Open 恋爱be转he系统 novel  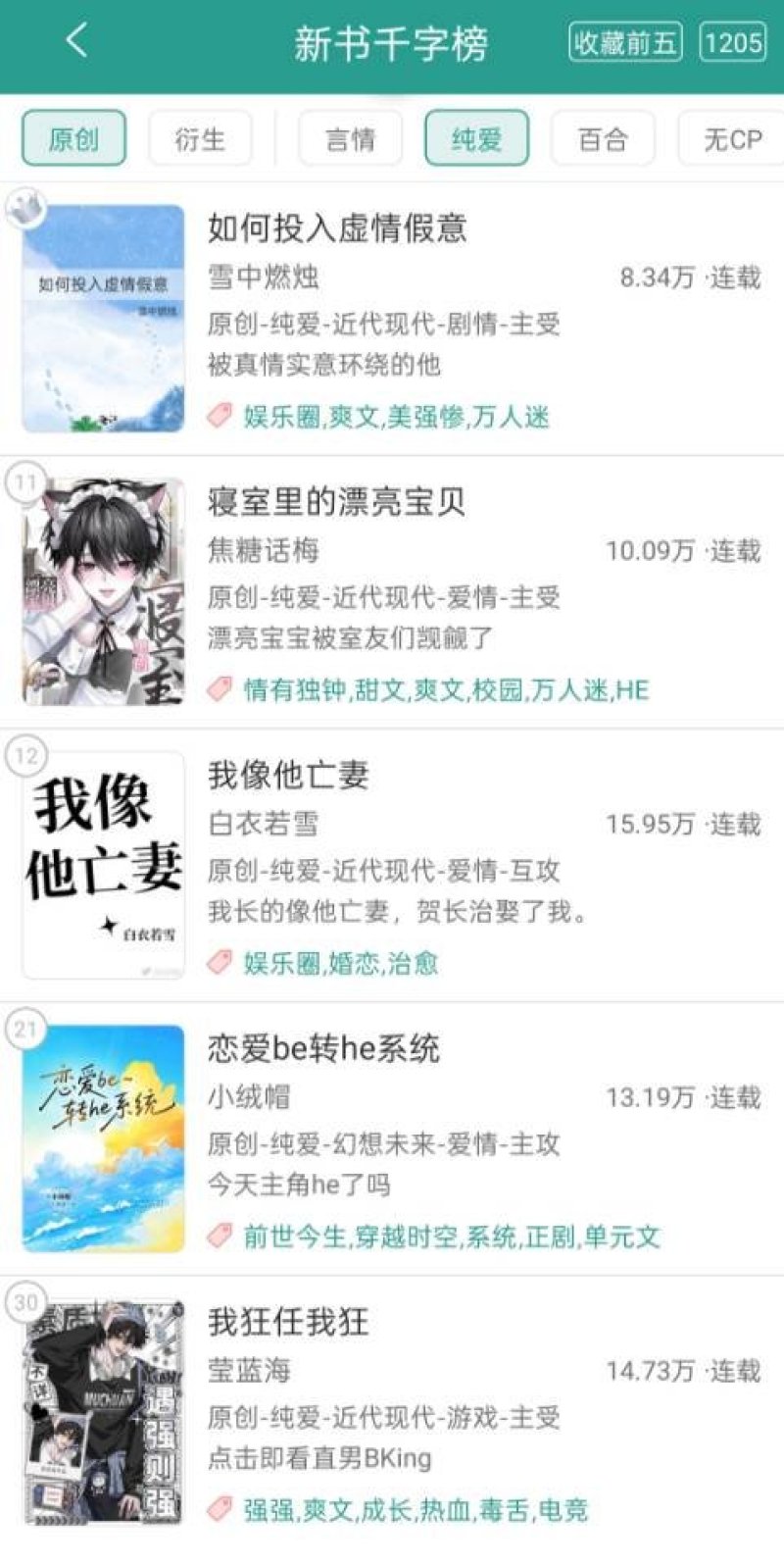323,1049
